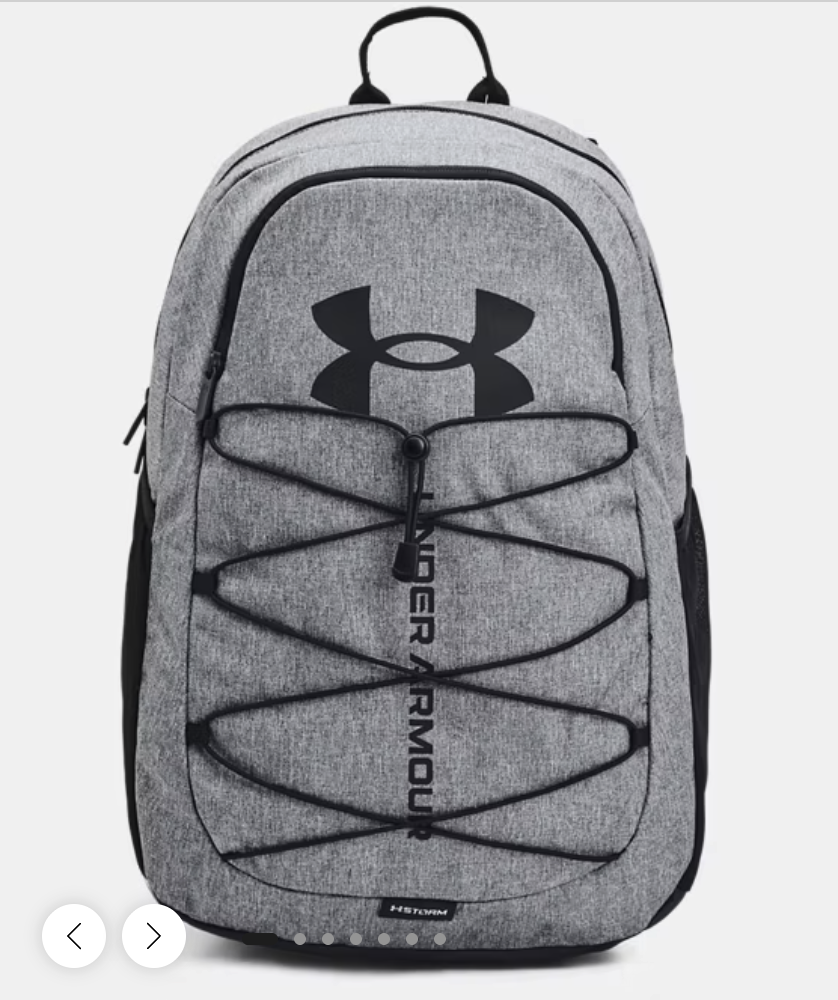Go to the previous product image
This screenshot has width=838, height=1000.
(74, 936)
